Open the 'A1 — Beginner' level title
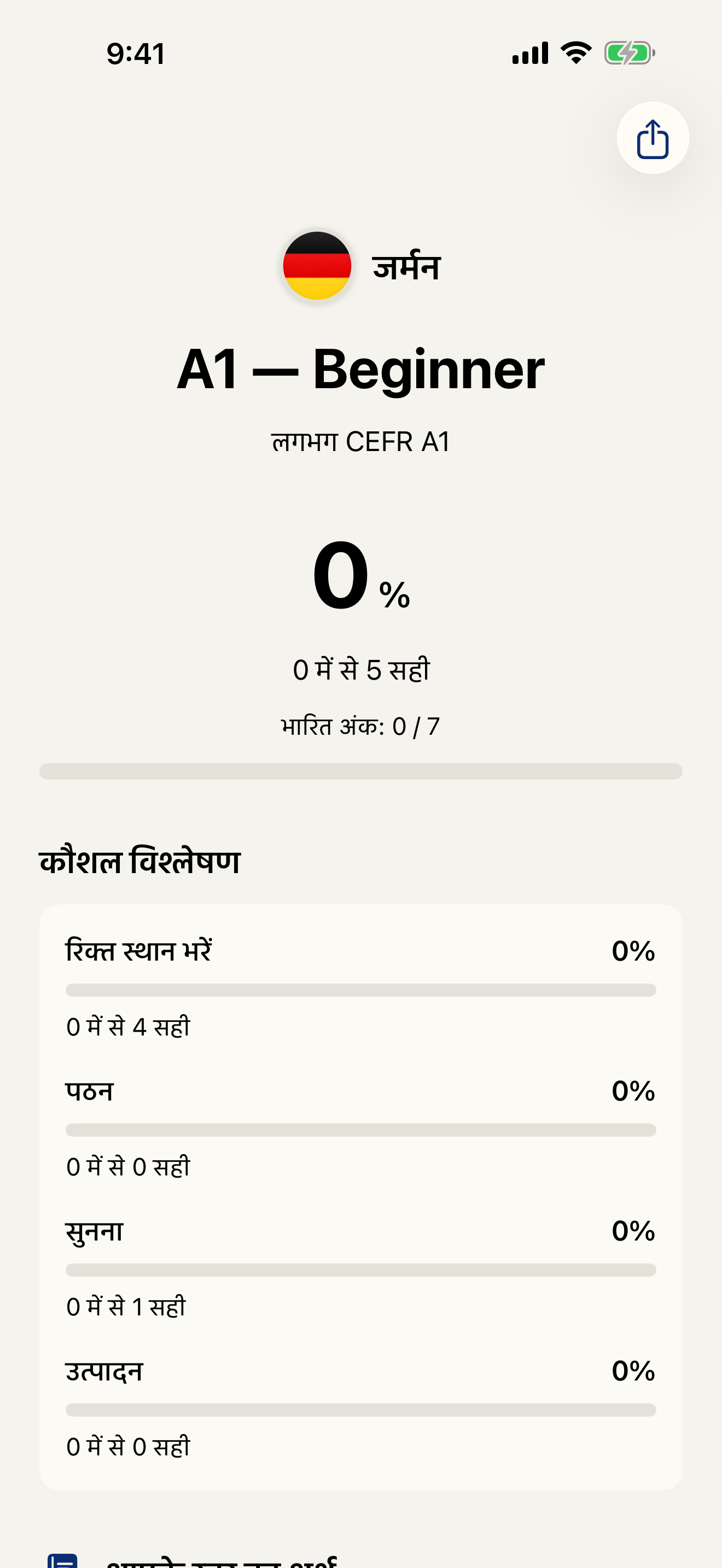 361,370
